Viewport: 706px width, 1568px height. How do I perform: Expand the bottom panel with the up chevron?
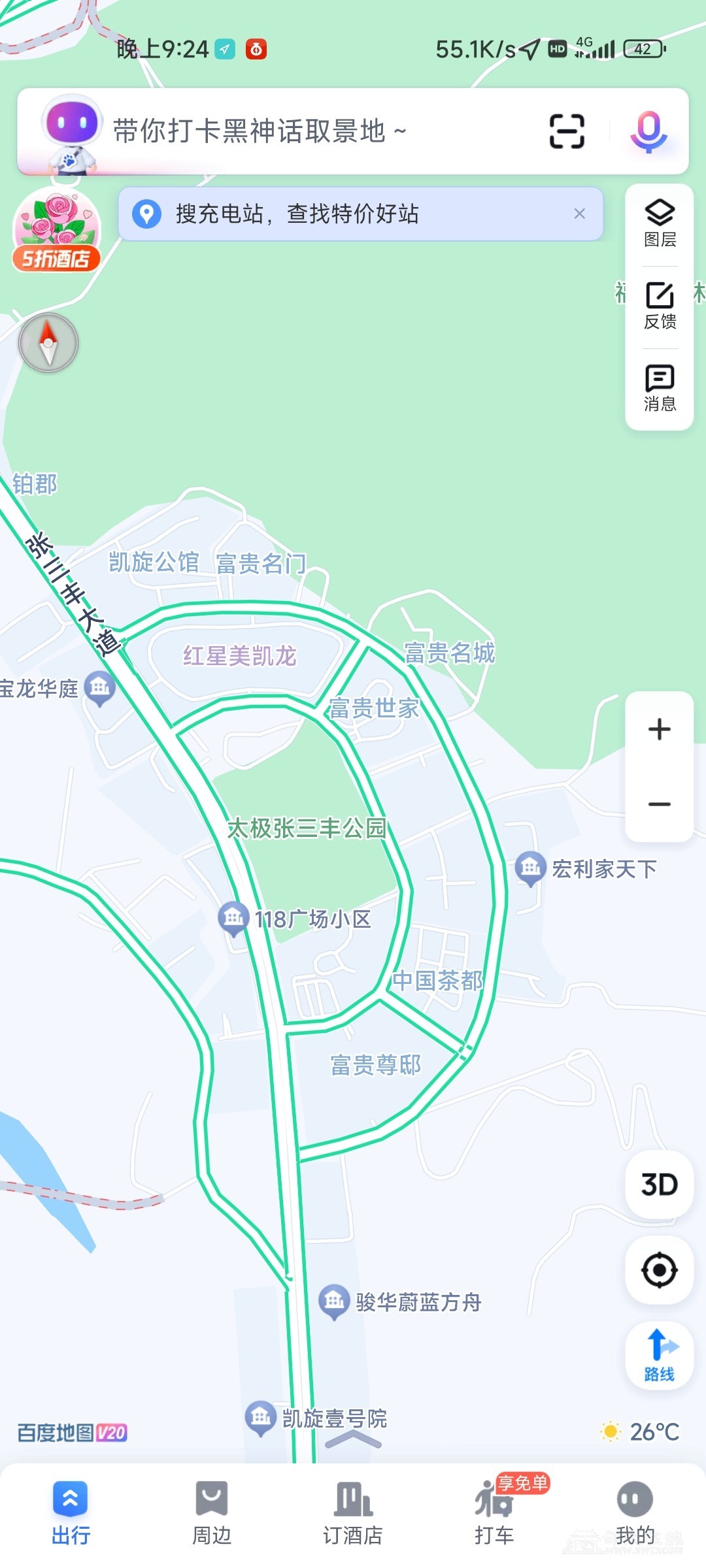pos(353,1439)
